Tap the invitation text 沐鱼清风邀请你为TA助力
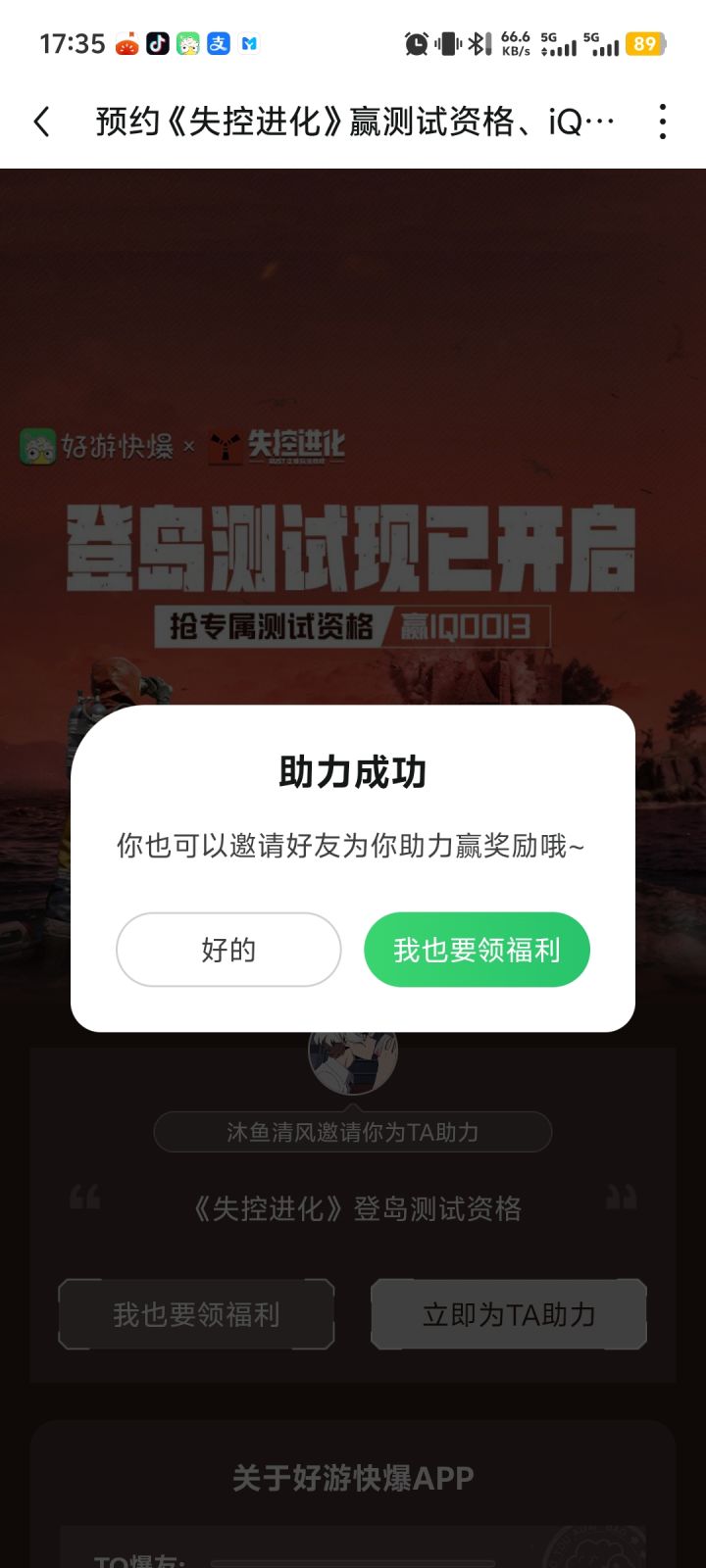Screen dimensions: 706x1568 pyautogui.click(x=353, y=1131)
